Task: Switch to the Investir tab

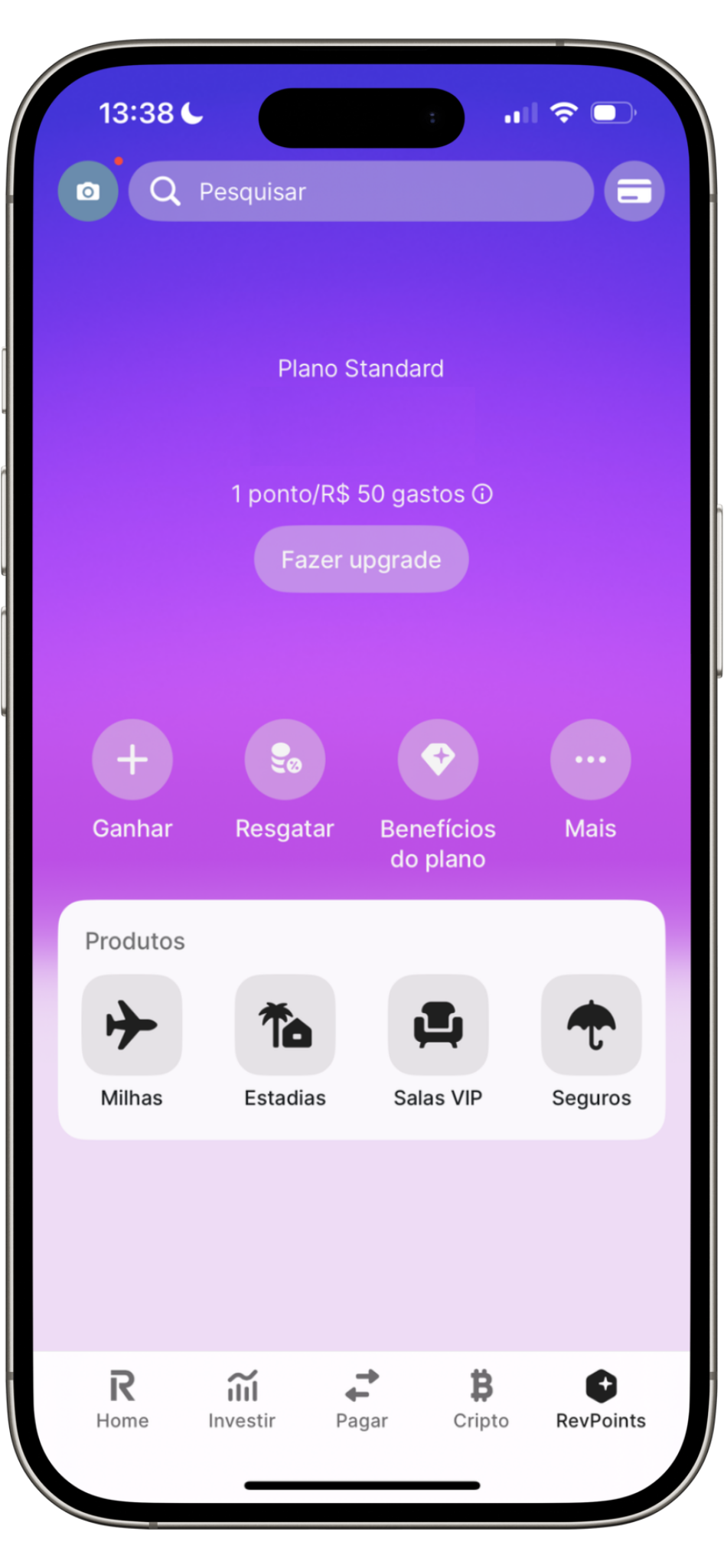Action: [x=242, y=1400]
